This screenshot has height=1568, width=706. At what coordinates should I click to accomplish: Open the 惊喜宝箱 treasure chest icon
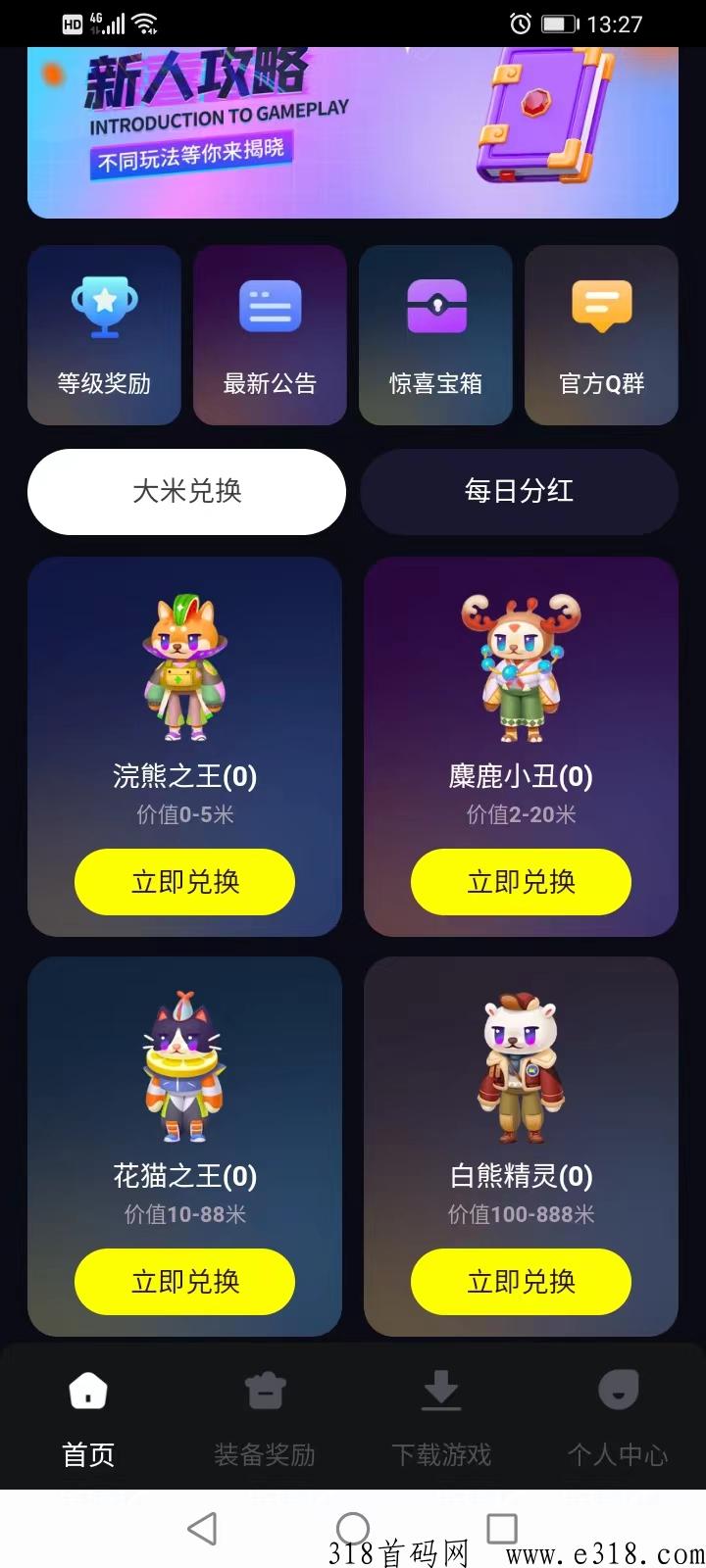[x=435, y=305]
